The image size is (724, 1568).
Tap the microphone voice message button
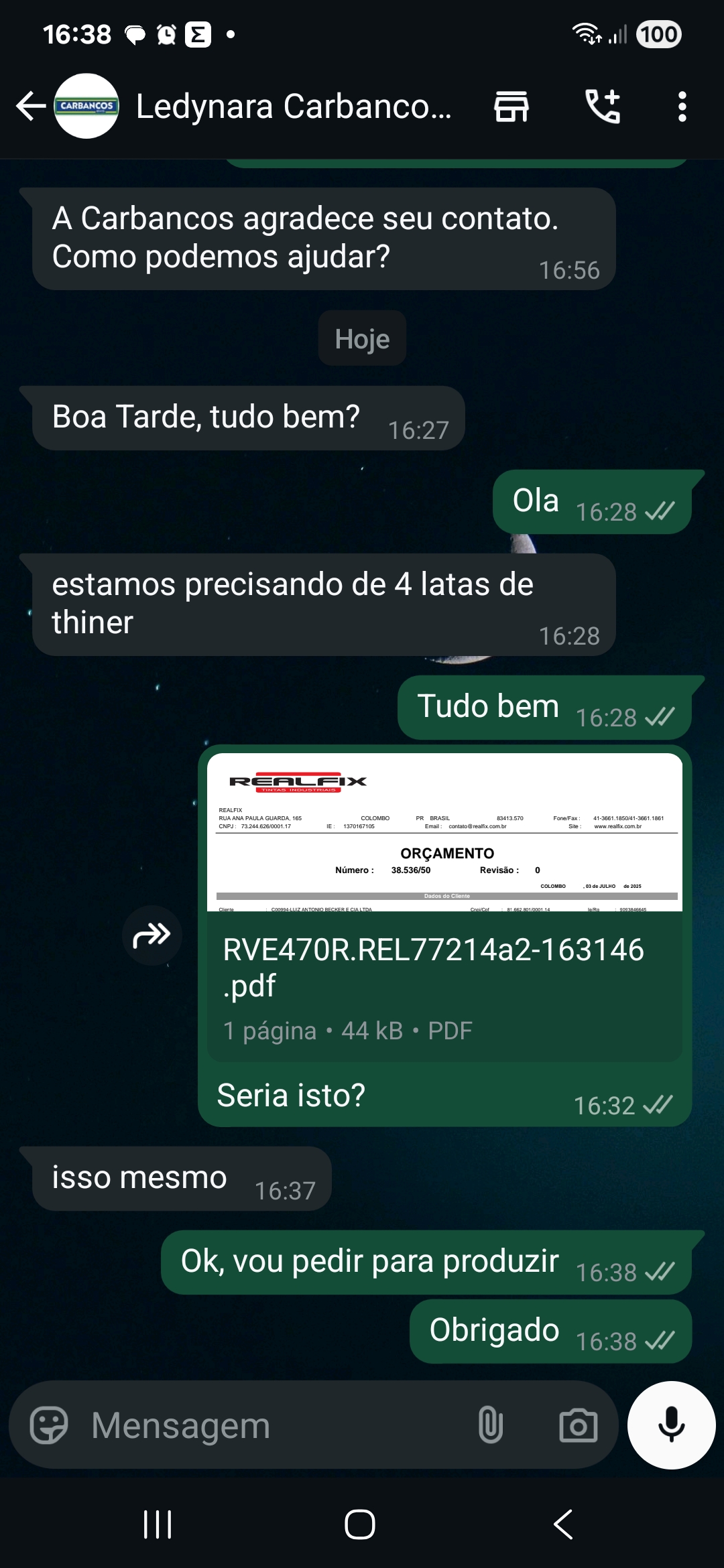click(x=671, y=1425)
